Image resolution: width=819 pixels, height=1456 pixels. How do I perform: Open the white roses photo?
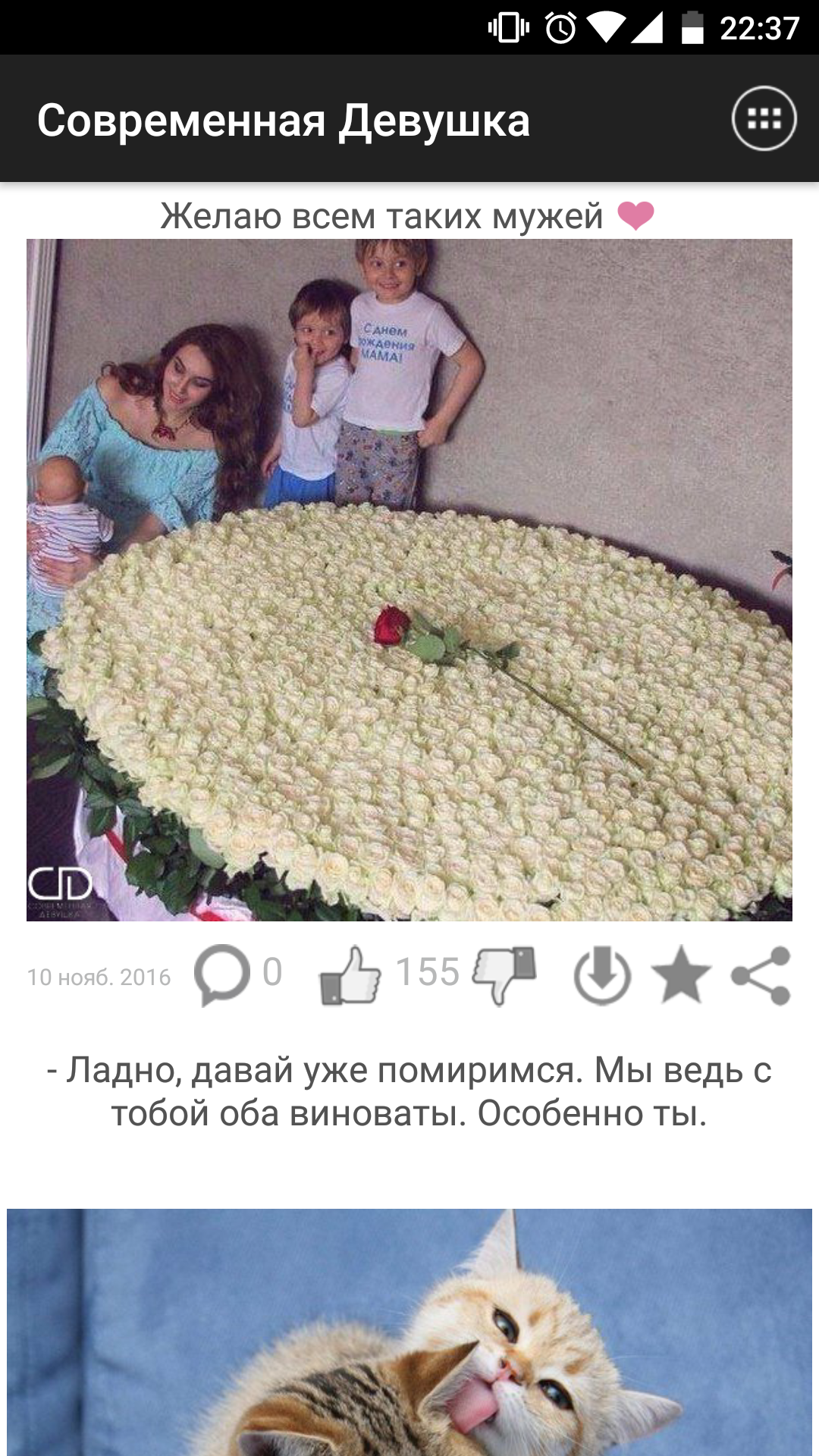[409, 580]
